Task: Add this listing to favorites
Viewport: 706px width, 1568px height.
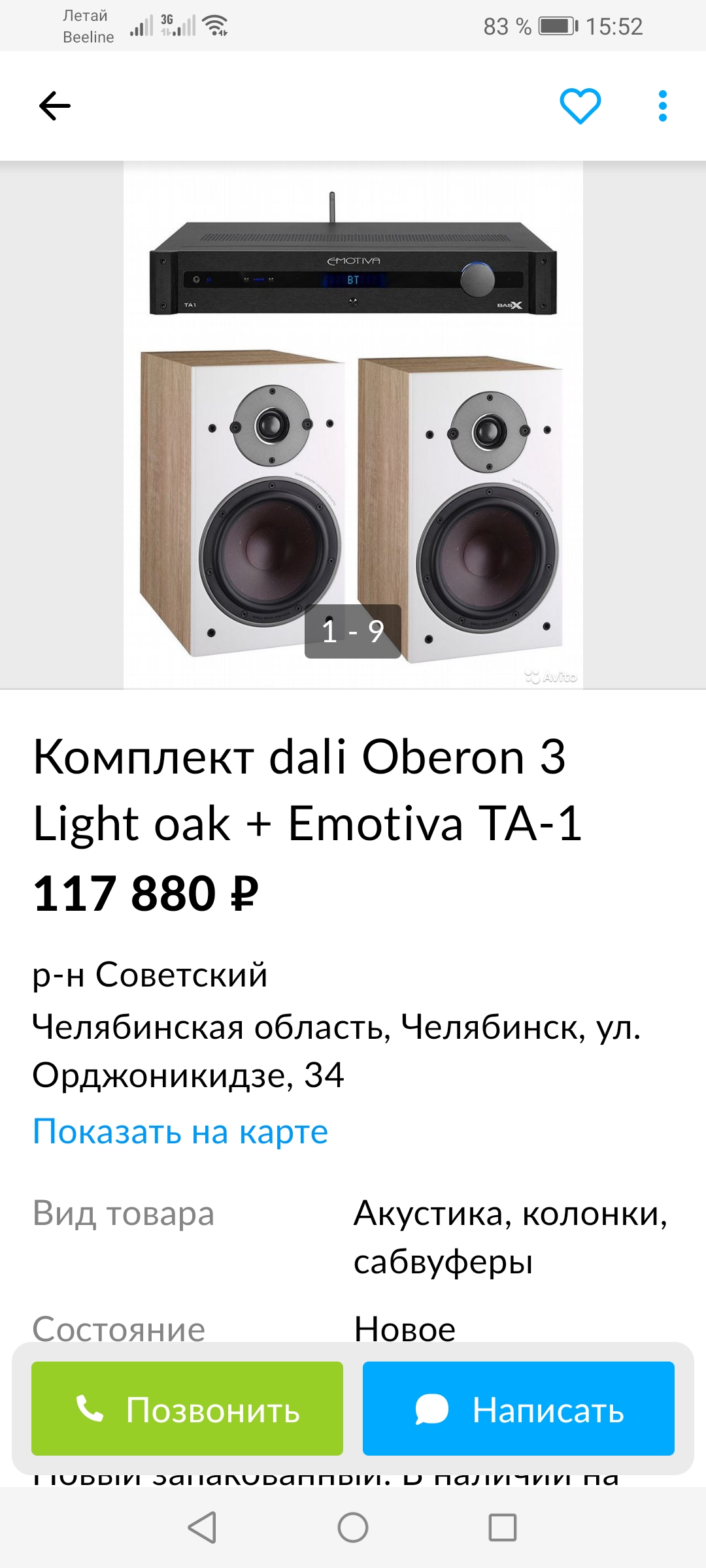Action: coord(580,106)
